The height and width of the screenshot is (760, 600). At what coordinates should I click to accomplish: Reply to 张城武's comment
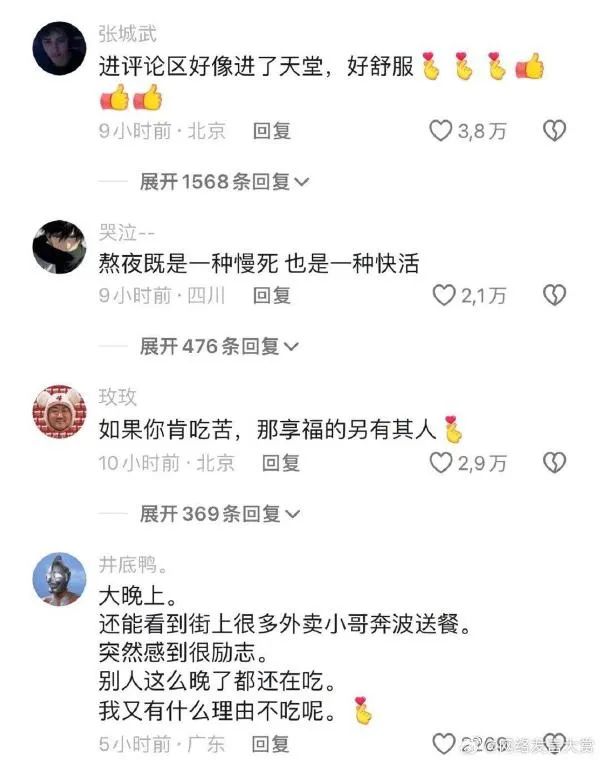[271, 130]
